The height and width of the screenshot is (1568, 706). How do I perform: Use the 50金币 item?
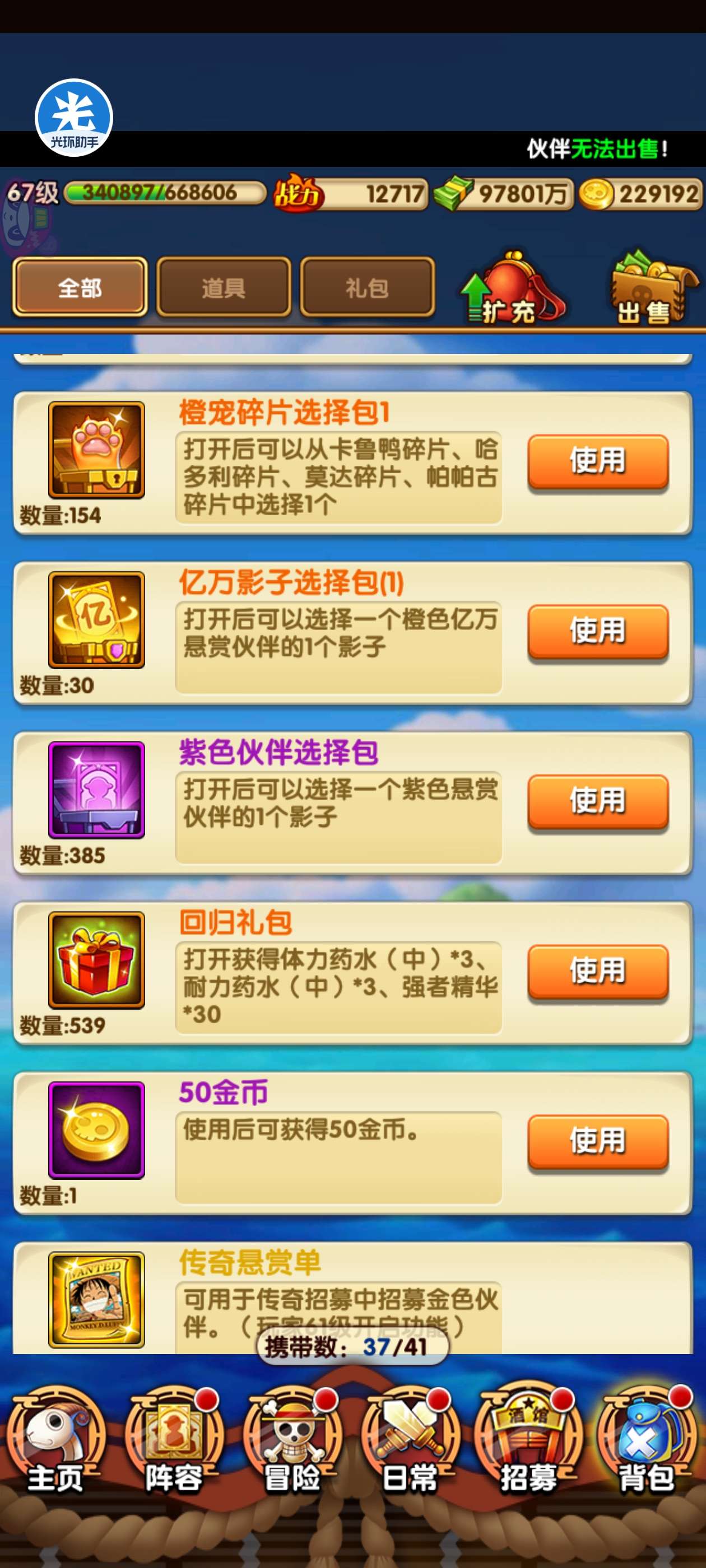(x=597, y=1140)
